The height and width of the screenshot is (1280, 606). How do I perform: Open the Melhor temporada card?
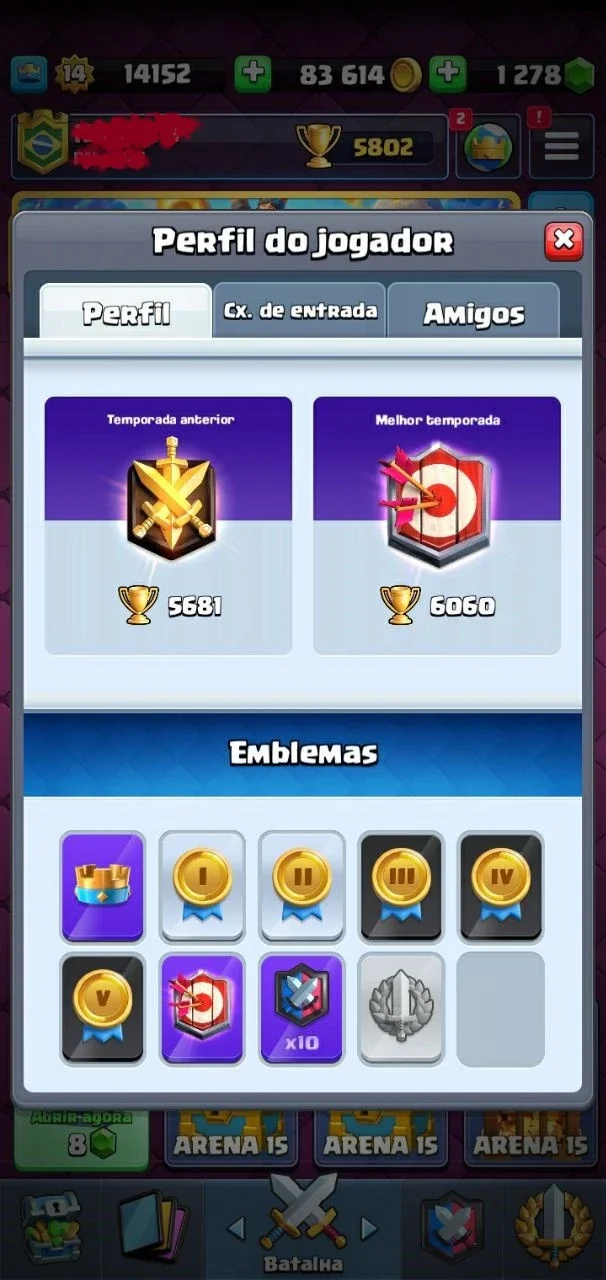point(437,526)
